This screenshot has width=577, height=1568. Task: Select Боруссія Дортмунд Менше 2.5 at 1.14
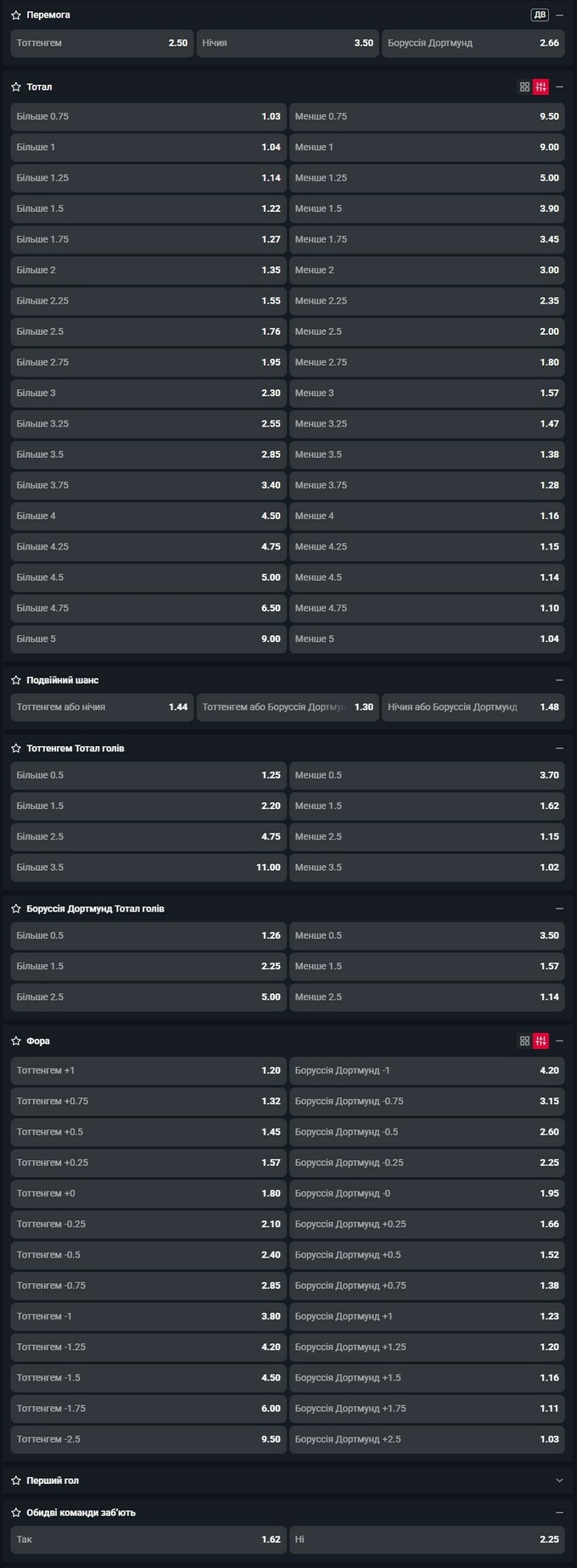pyautogui.click(x=427, y=997)
